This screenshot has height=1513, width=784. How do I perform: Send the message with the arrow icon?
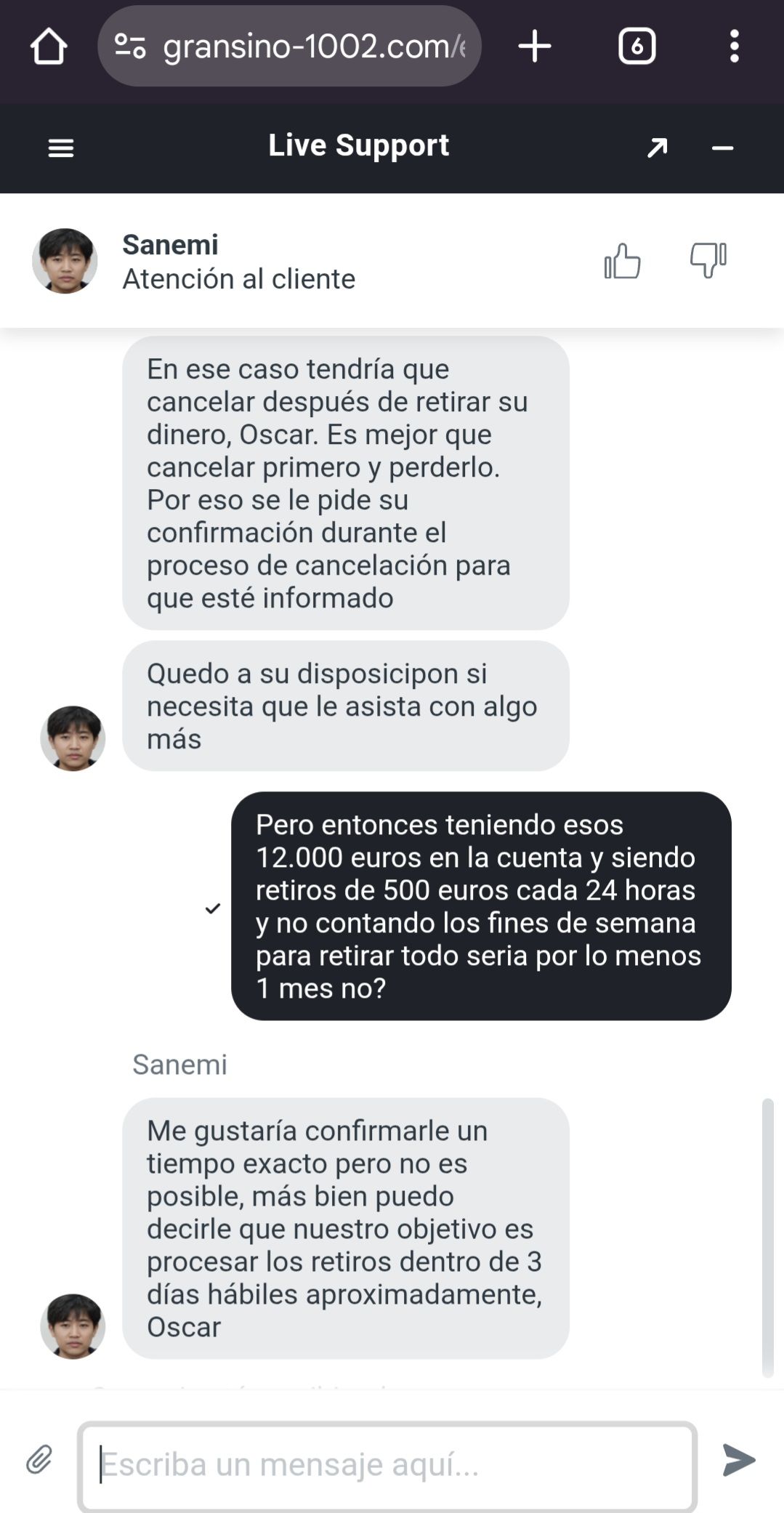[739, 1460]
